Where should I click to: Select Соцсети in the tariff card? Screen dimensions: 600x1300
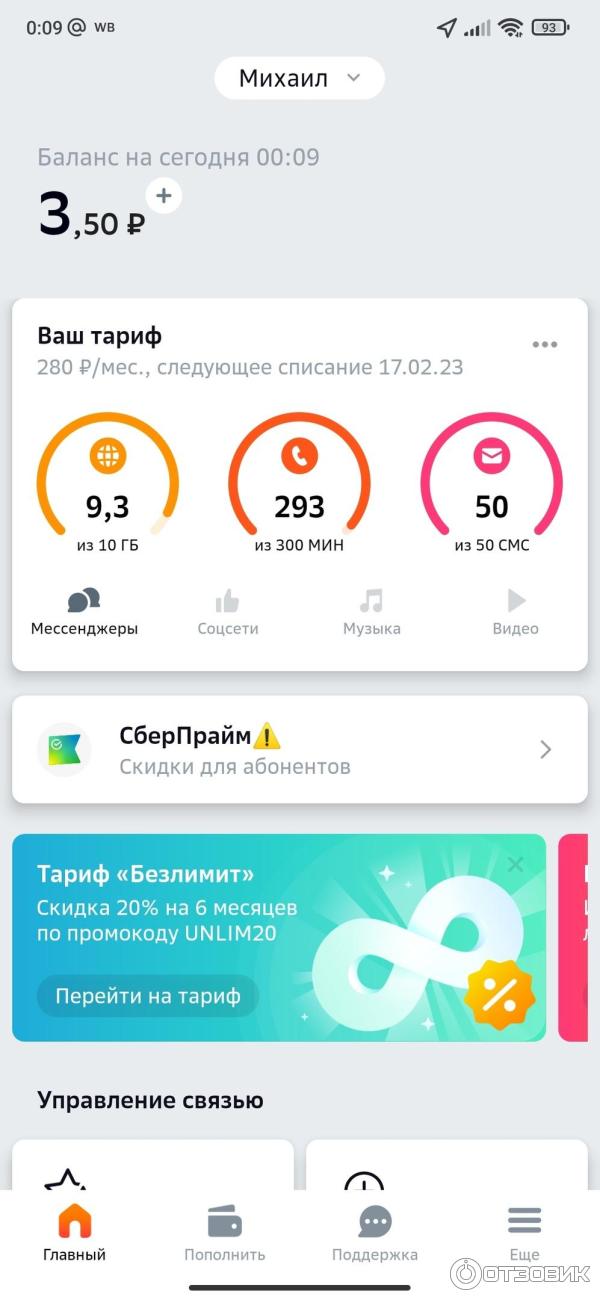click(228, 612)
